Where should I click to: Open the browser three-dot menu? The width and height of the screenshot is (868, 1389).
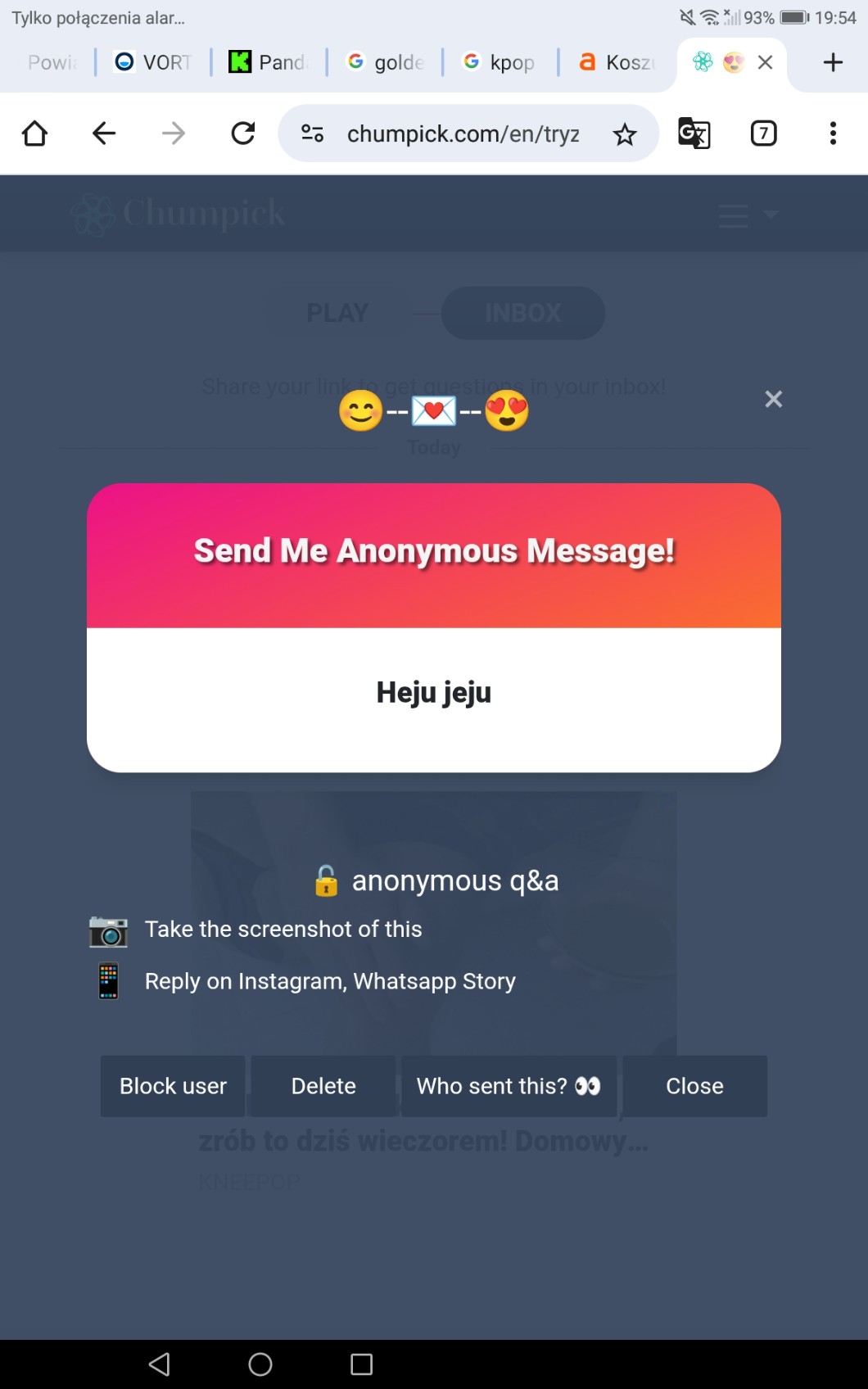click(833, 133)
